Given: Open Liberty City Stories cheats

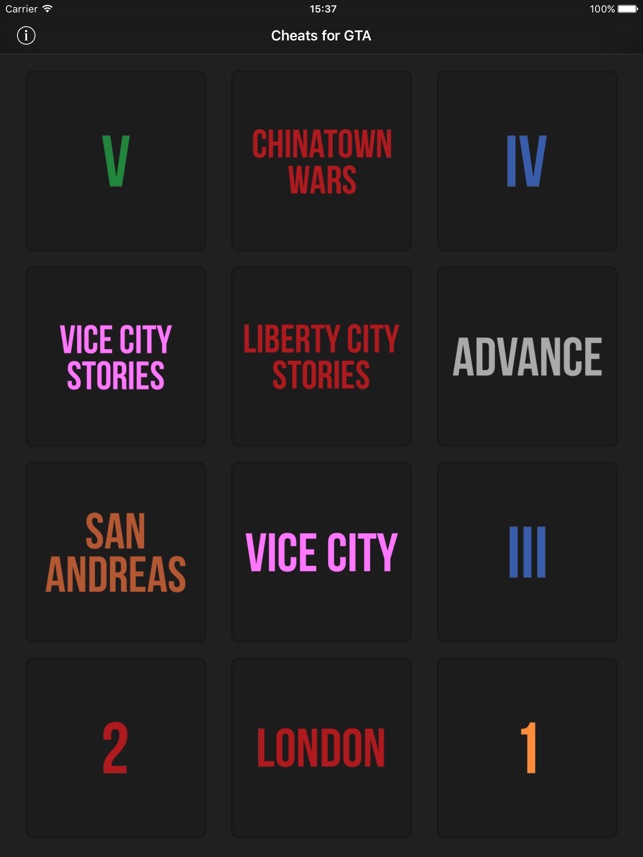Looking at the screenshot, I should [322, 356].
